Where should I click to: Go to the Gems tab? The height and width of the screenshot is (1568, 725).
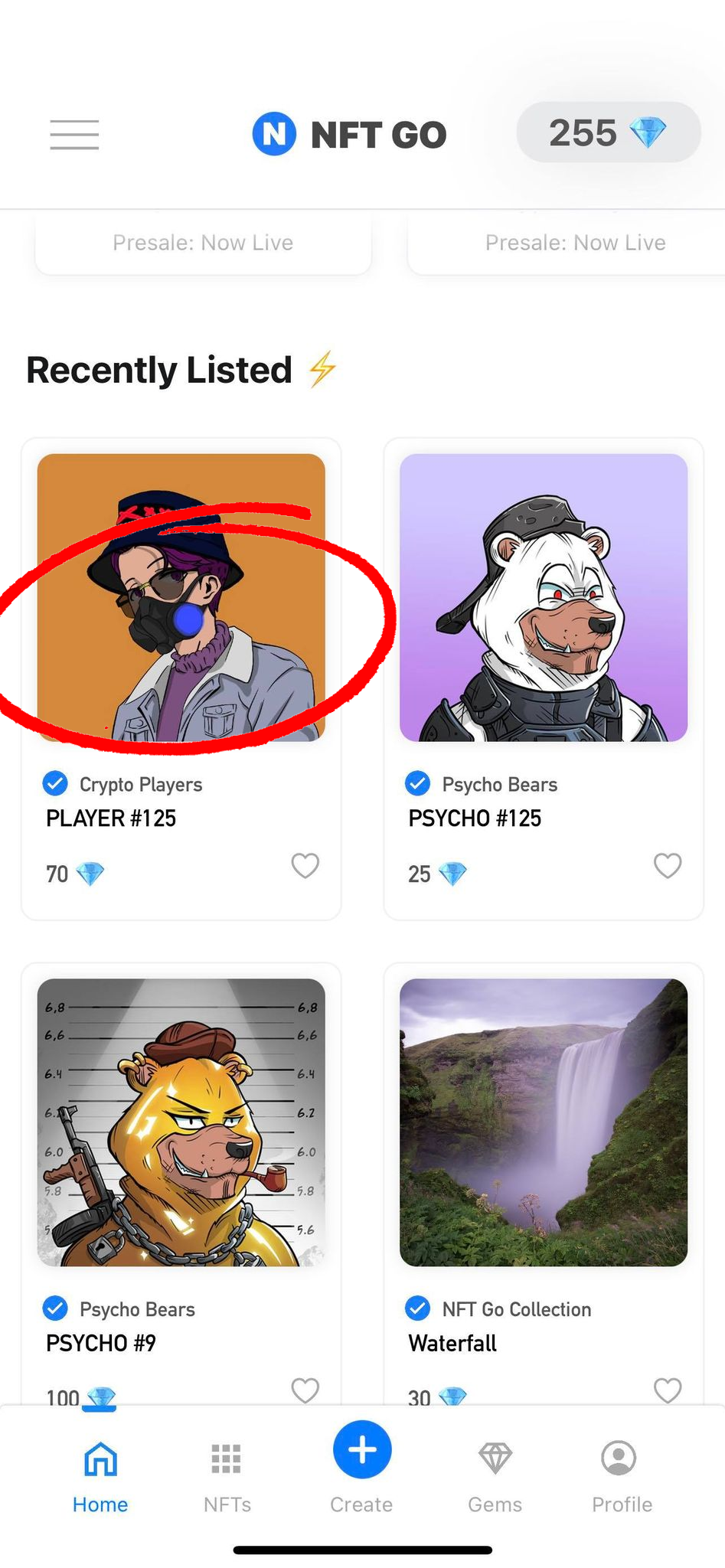(x=495, y=1477)
